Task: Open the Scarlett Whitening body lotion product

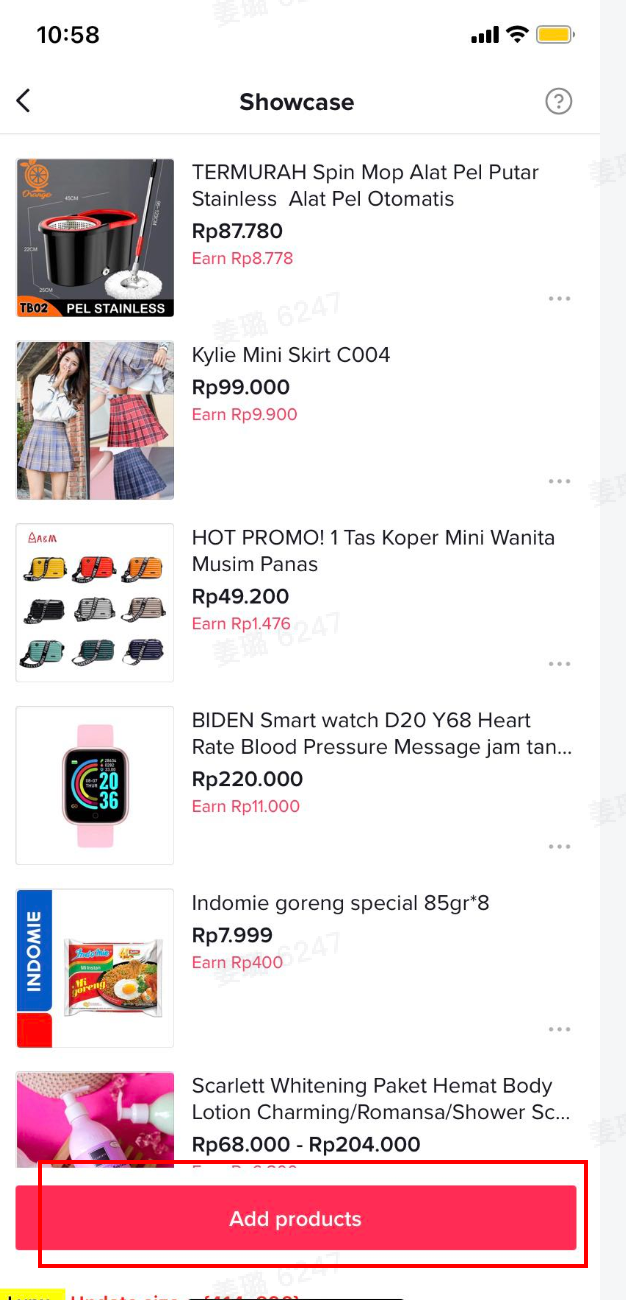Action: [381, 1099]
